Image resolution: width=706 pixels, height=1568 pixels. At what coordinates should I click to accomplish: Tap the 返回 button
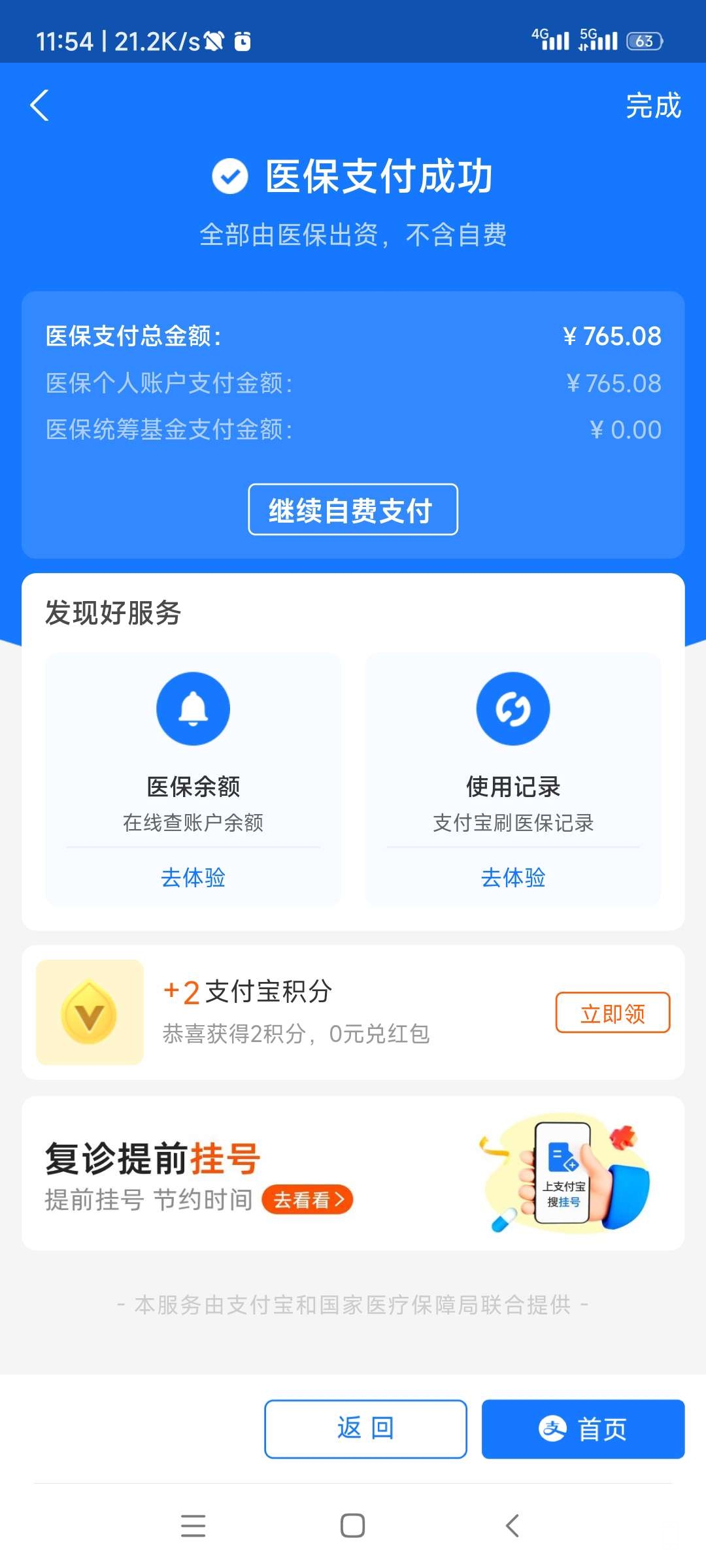click(365, 1429)
